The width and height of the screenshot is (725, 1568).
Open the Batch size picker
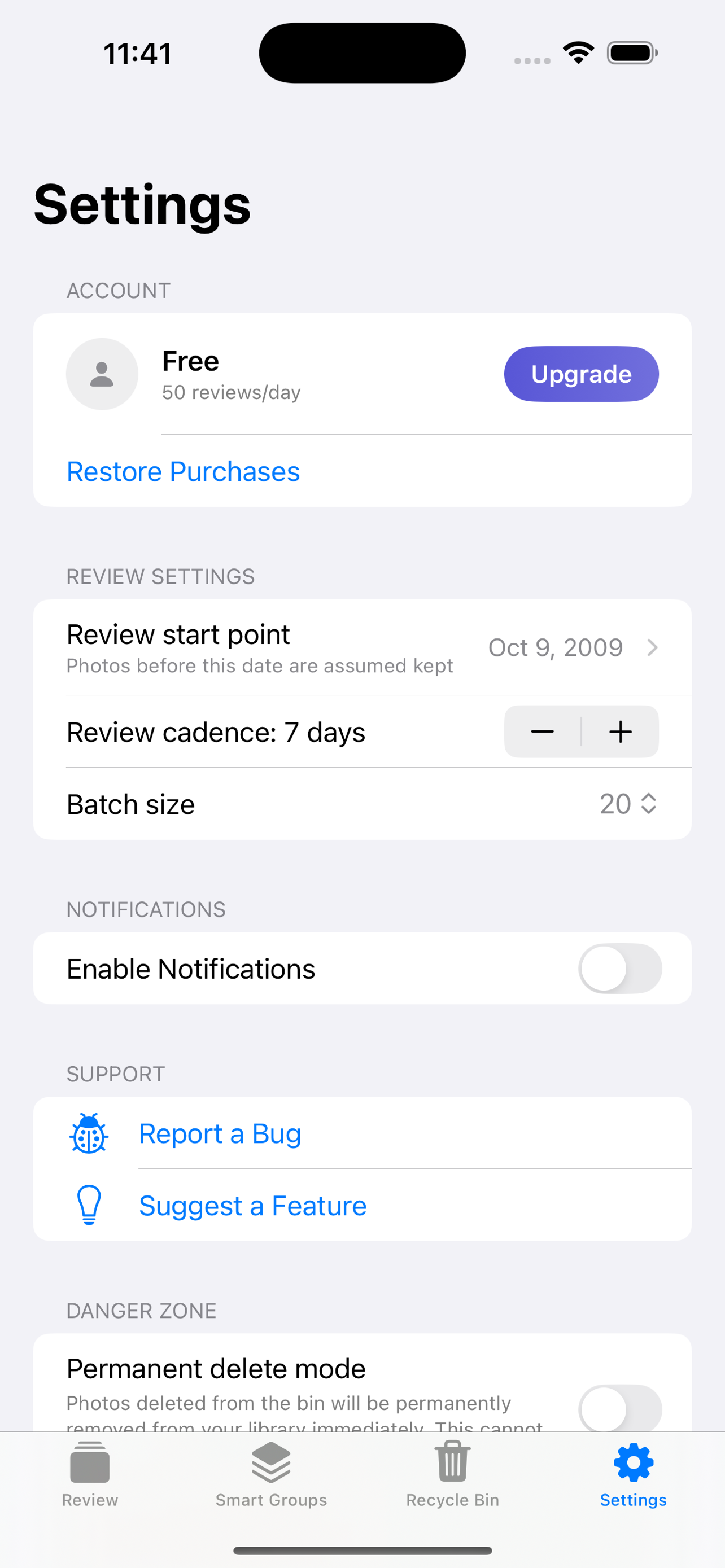(x=628, y=804)
